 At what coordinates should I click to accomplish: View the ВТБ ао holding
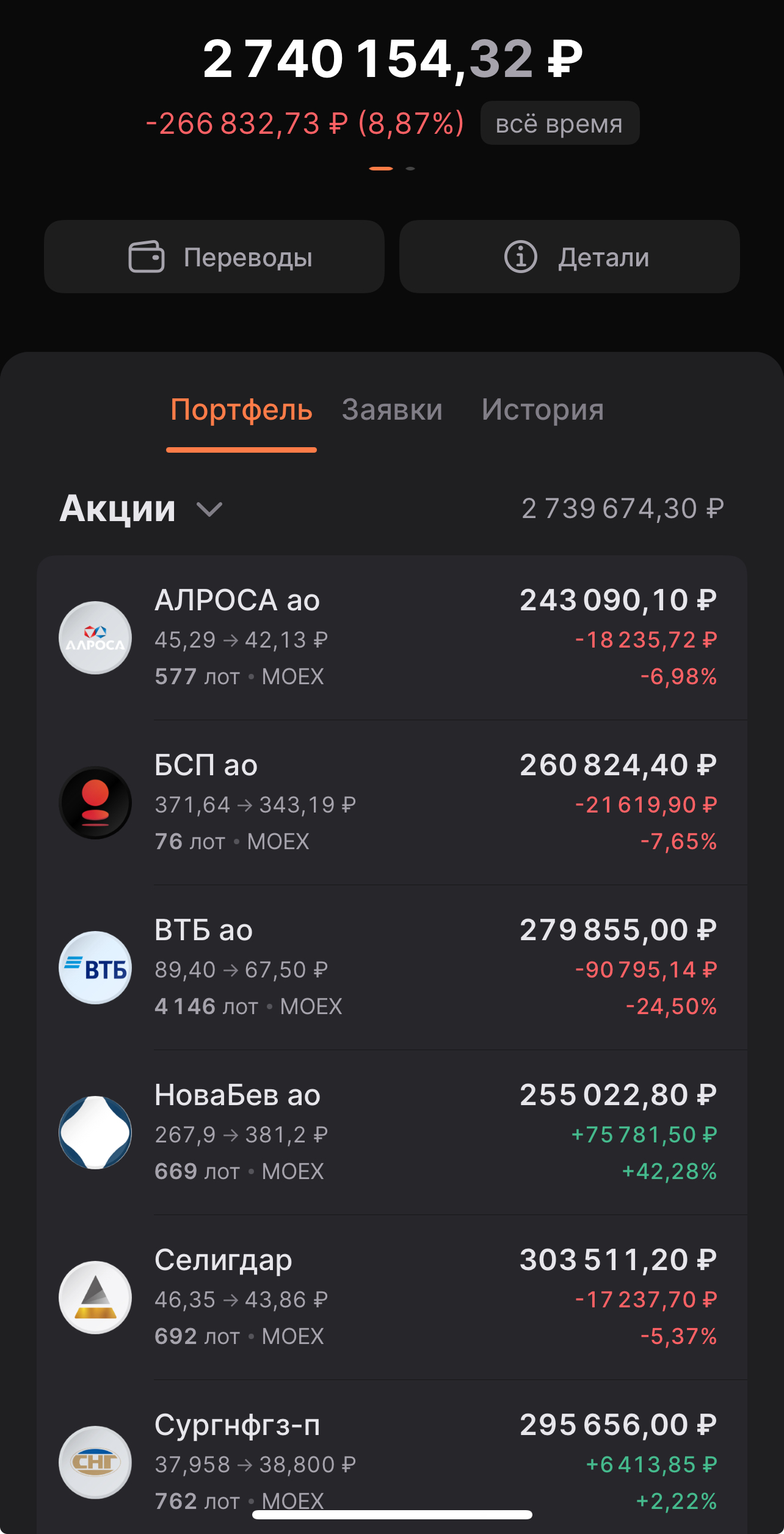point(391,968)
